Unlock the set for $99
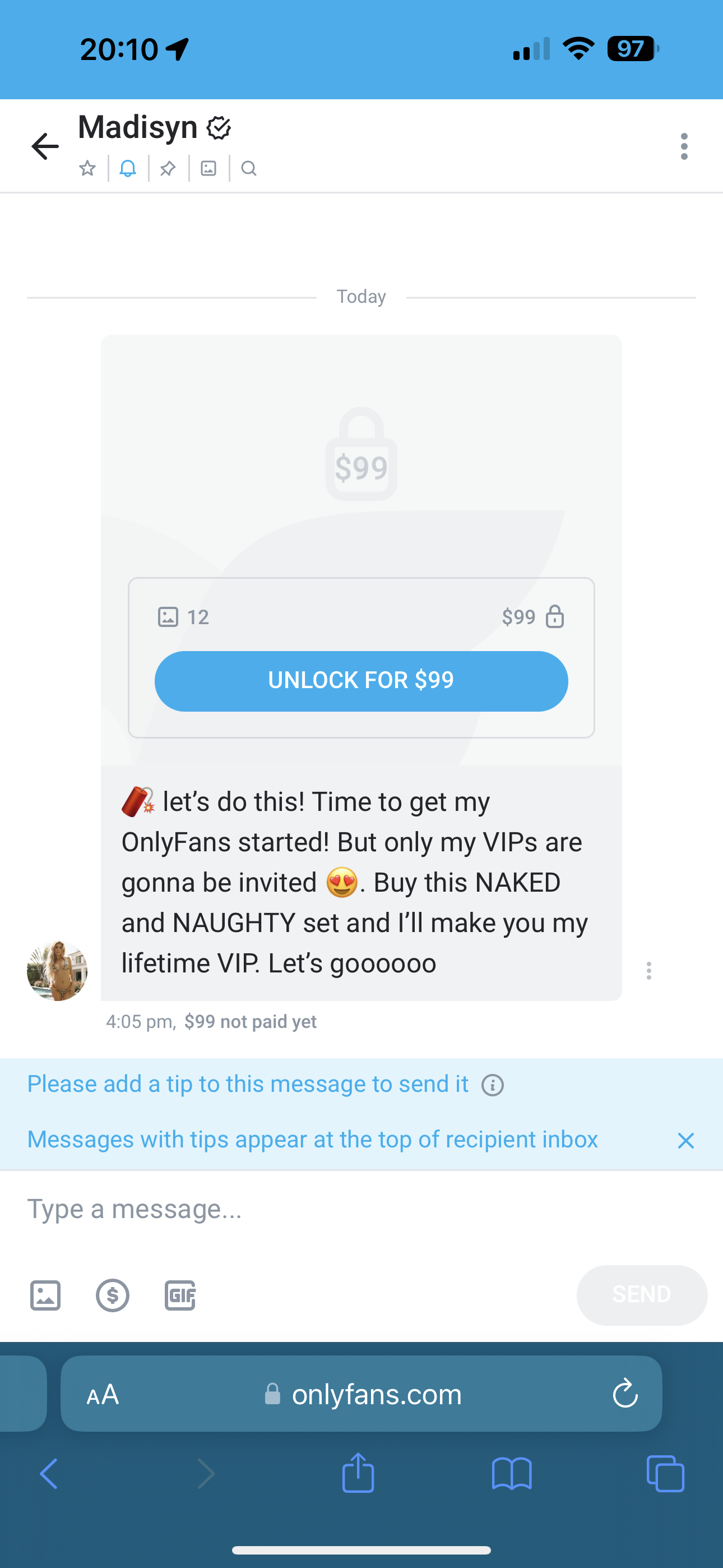The image size is (723, 1568). [361, 680]
